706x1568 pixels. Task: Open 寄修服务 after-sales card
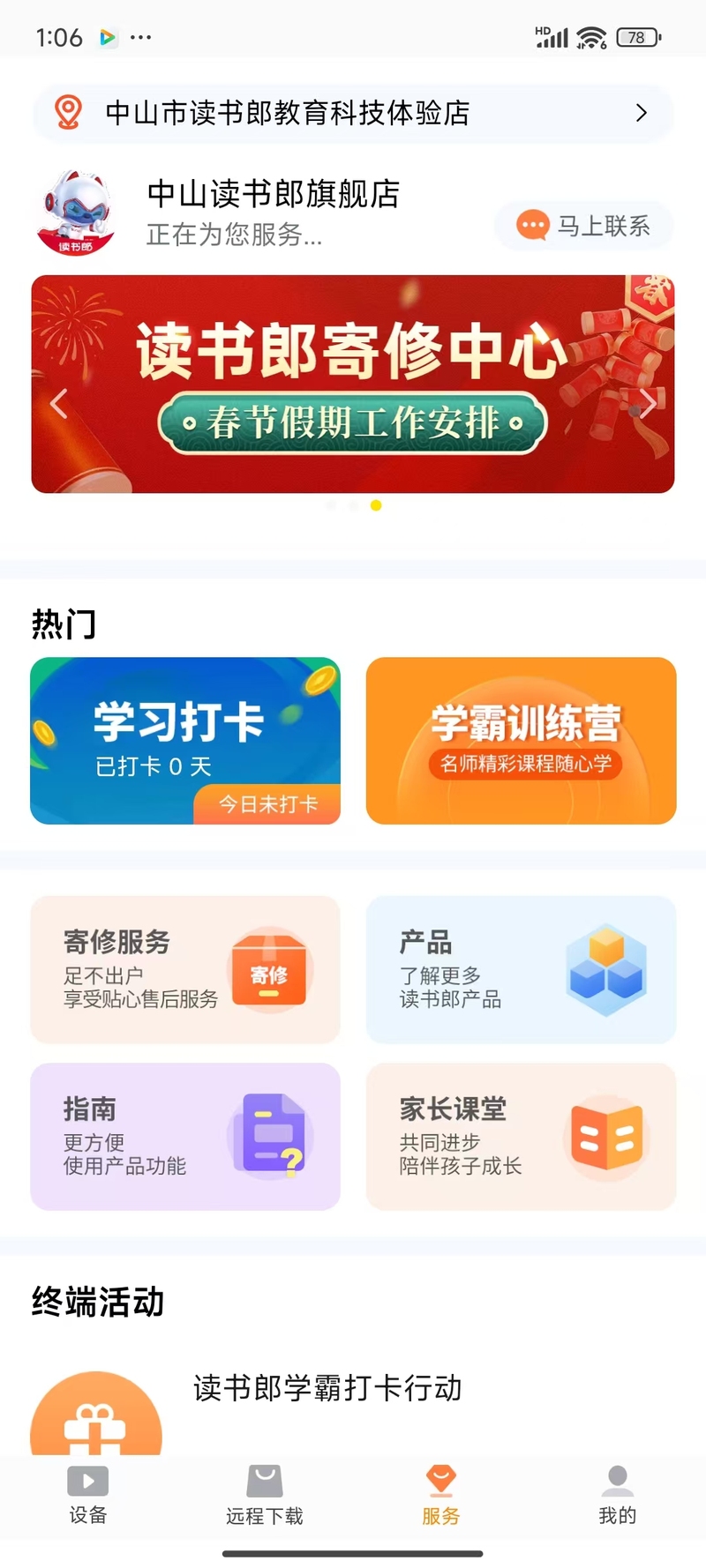185,969
